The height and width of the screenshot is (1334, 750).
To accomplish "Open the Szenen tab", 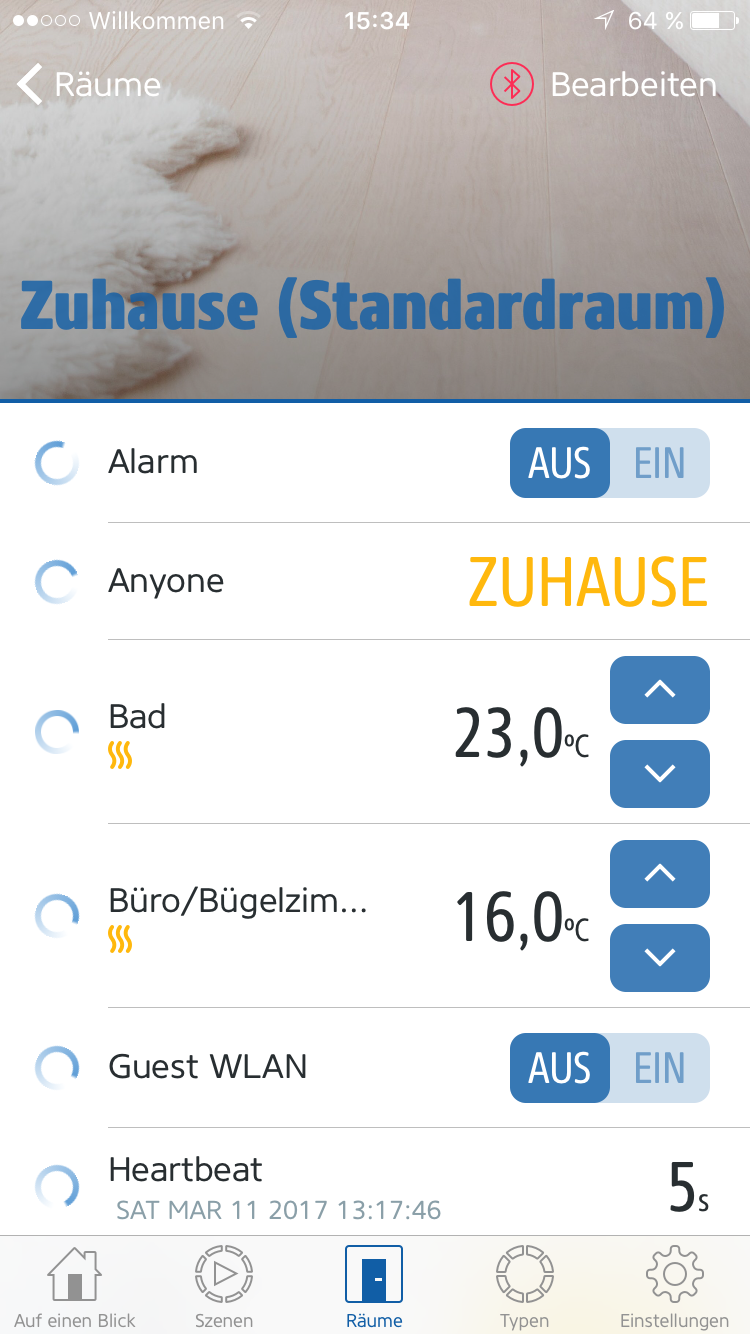I will tap(224, 1288).
